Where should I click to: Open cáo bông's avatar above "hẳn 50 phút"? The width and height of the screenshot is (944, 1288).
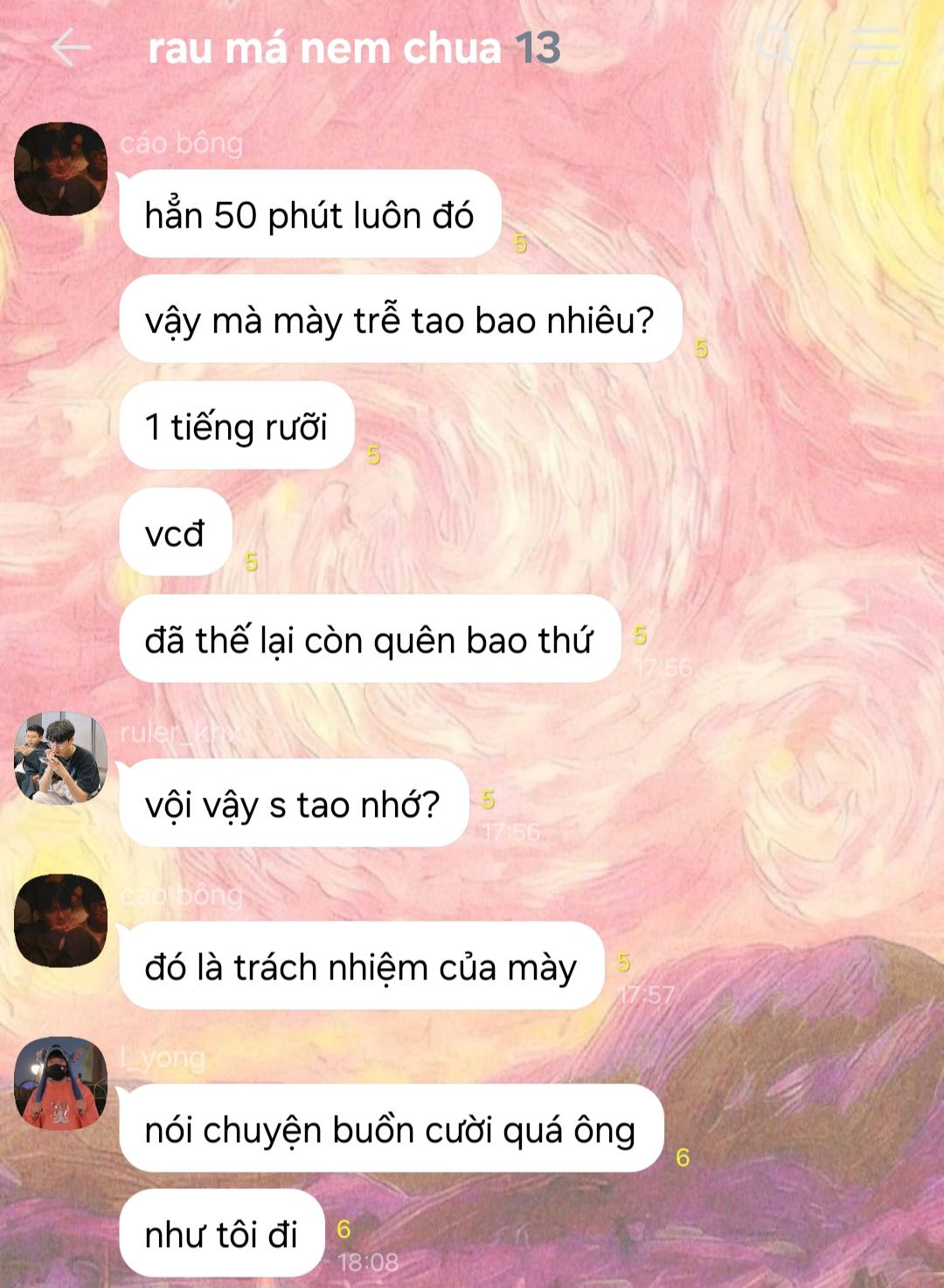[61, 169]
